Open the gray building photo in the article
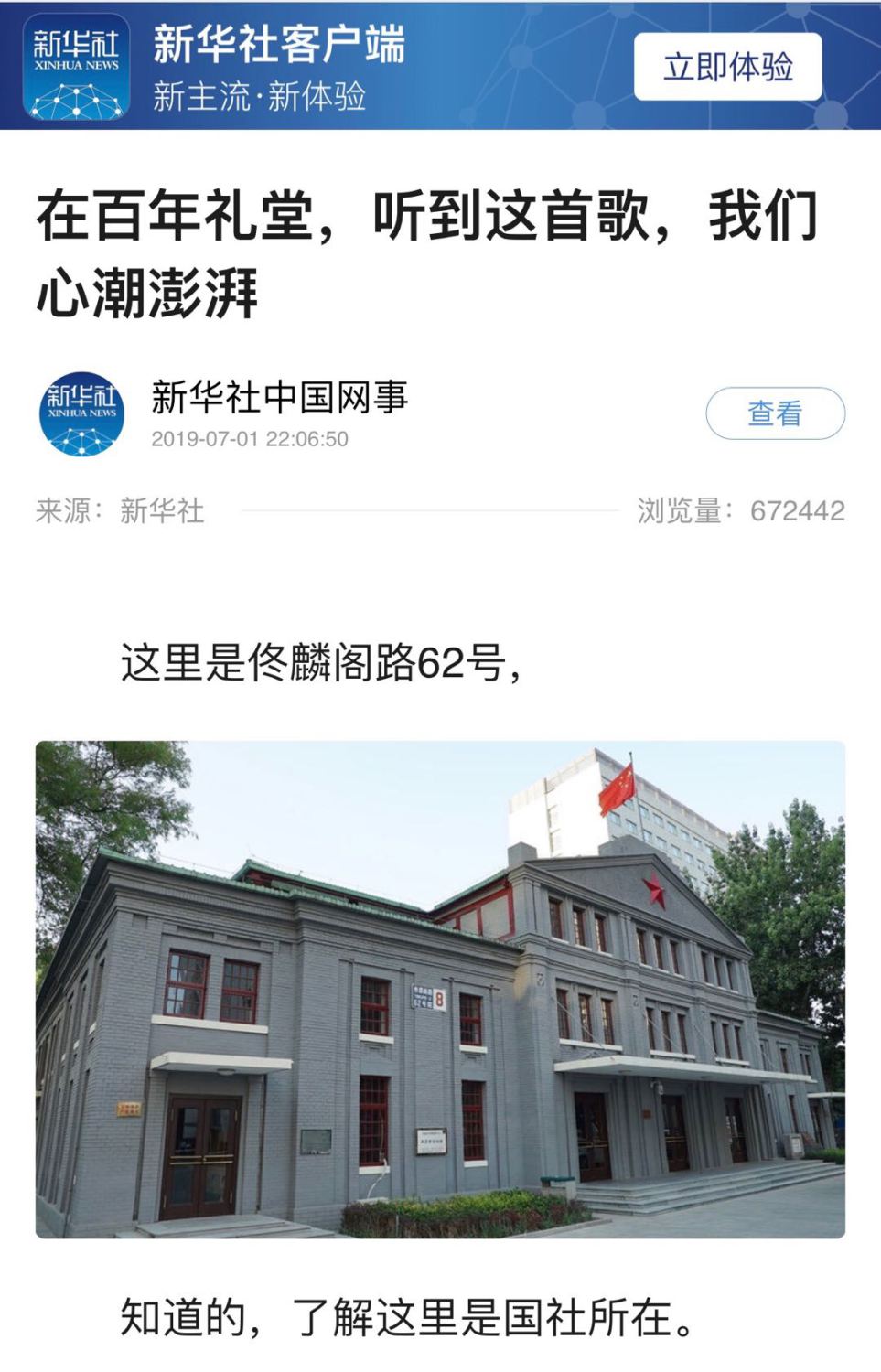 coord(440,989)
